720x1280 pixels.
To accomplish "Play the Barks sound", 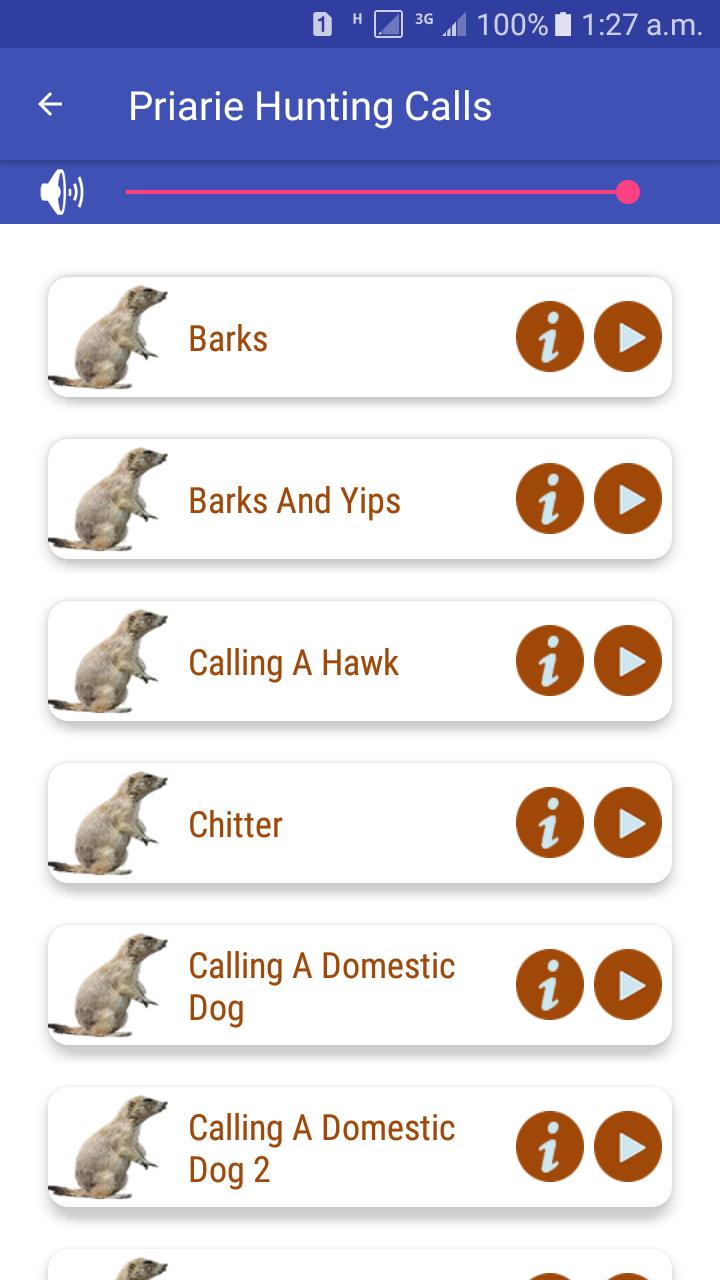I will coord(628,338).
